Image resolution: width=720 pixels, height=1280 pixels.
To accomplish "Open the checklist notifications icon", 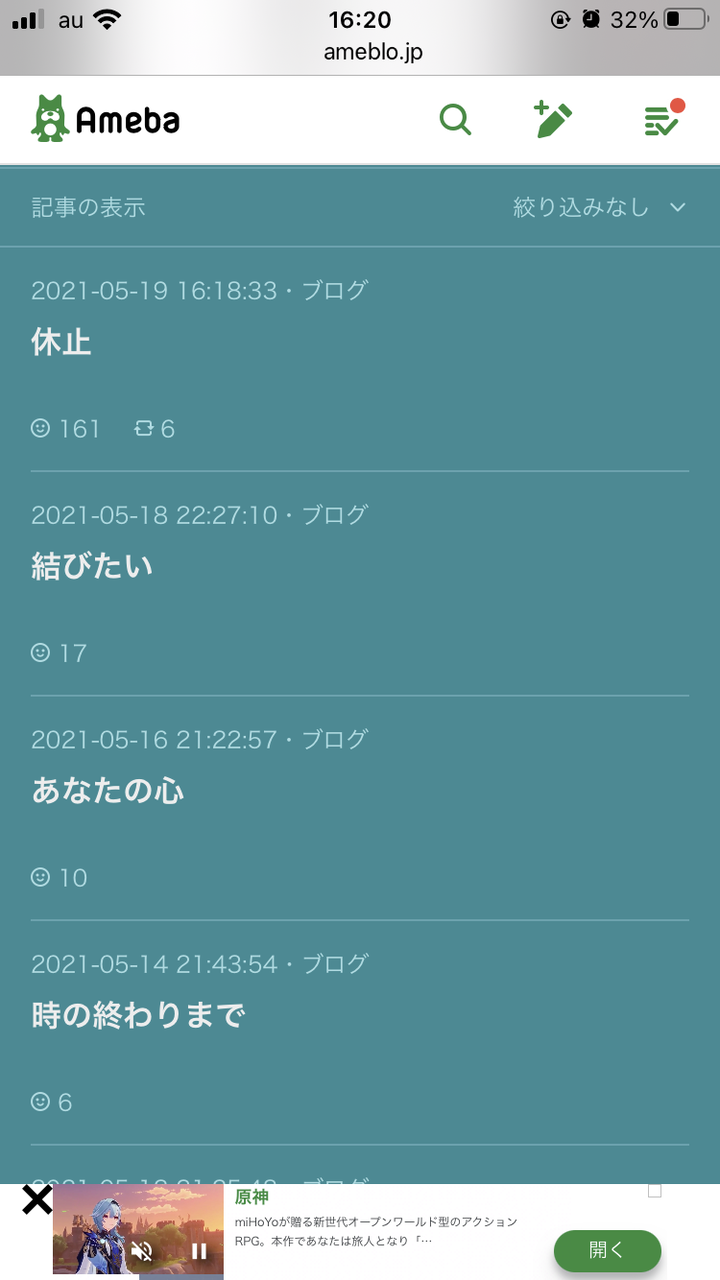I will pos(661,121).
